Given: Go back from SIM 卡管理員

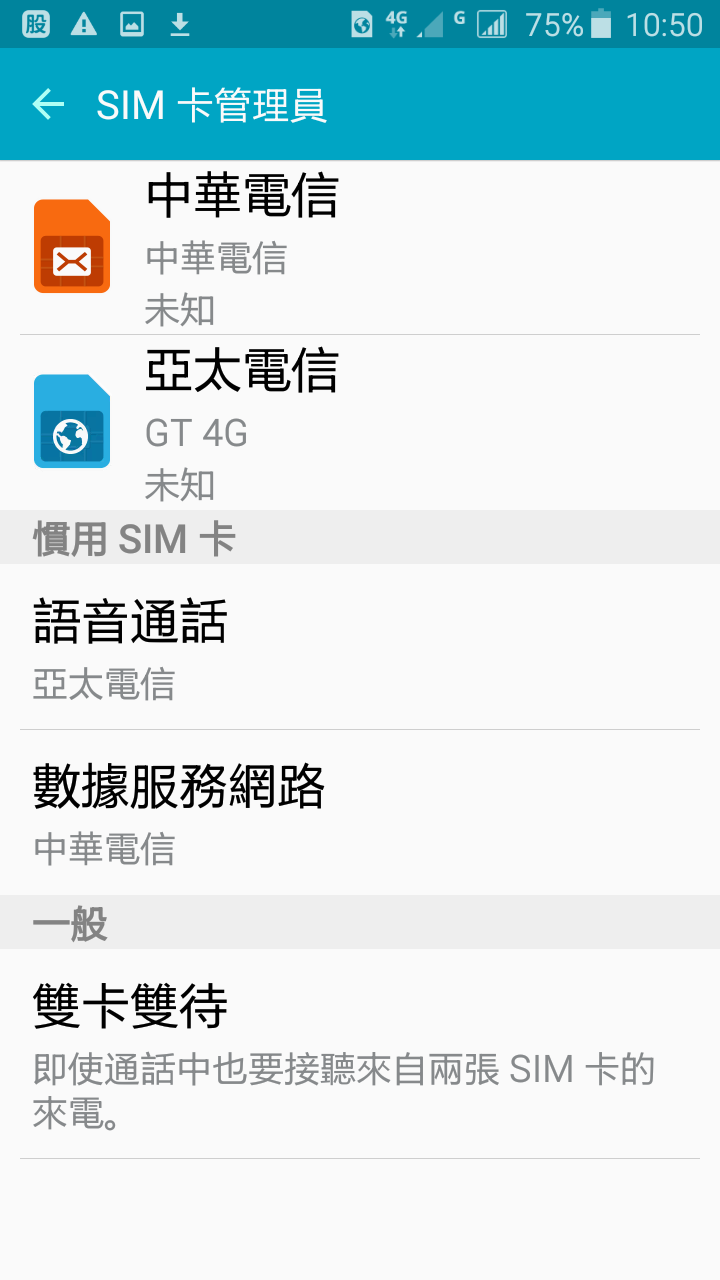Looking at the screenshot, I should click(48, 104).
